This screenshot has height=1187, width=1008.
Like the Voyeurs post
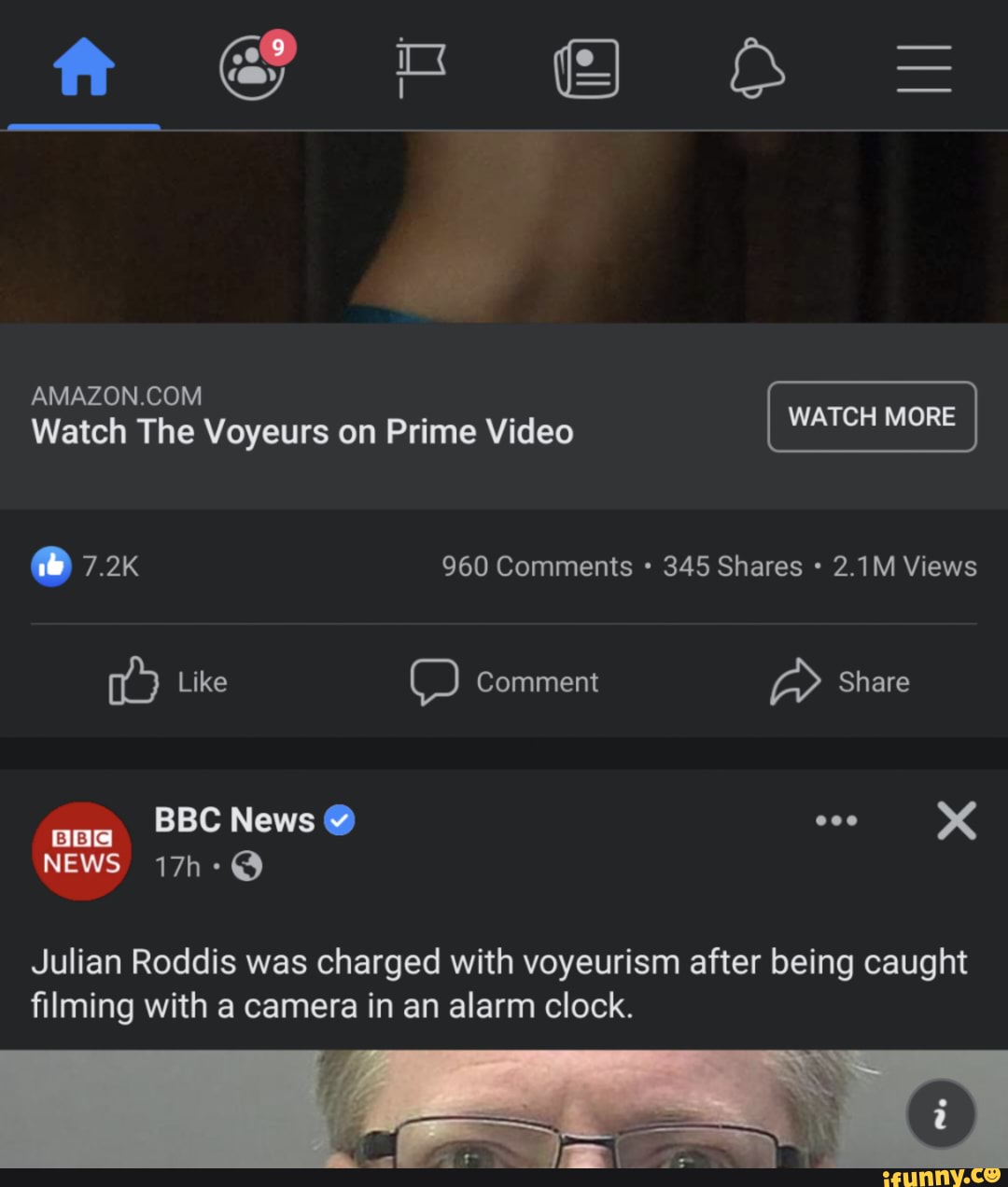tap(170, 681)
